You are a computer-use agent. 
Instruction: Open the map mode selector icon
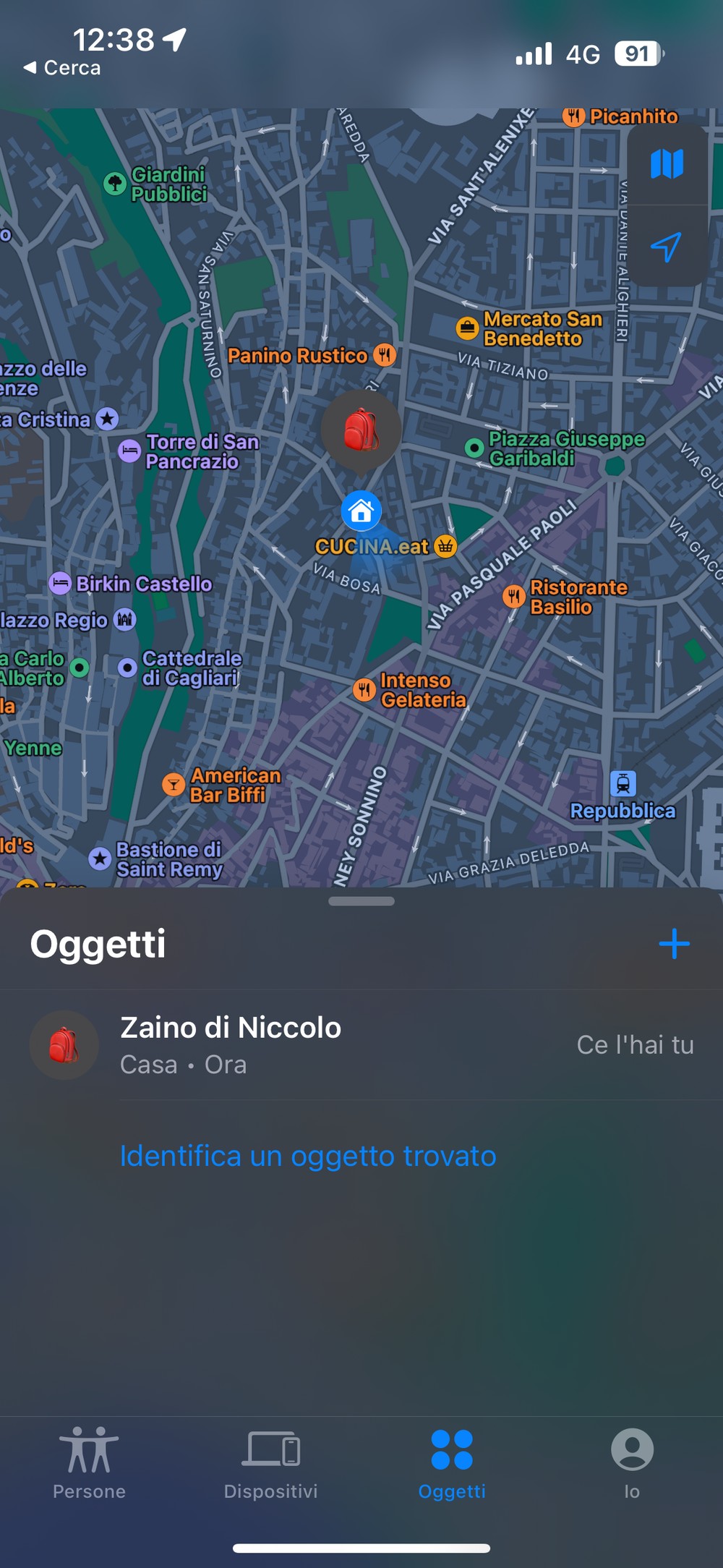667,164
